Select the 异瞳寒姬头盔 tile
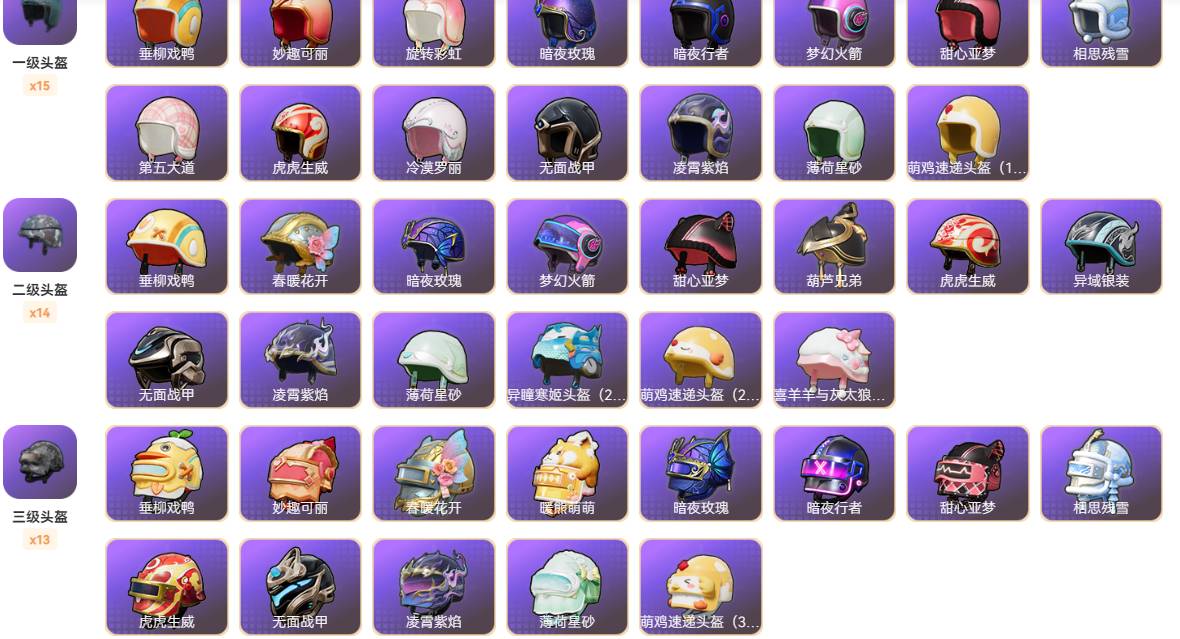Image resolution: width=1180 pixels, height=639 pixels. [x=567, y=359]
